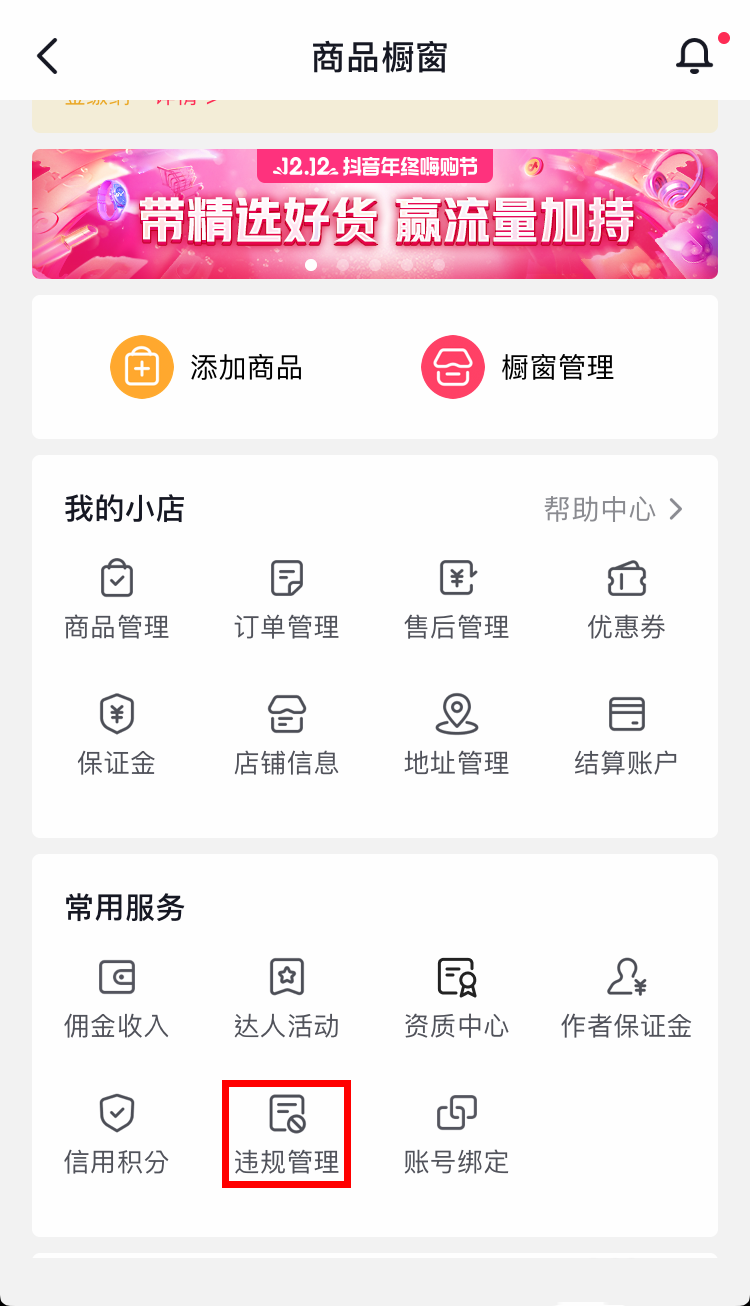
Task: Open 地址管理 (address management)
Action: coord(456,733)
